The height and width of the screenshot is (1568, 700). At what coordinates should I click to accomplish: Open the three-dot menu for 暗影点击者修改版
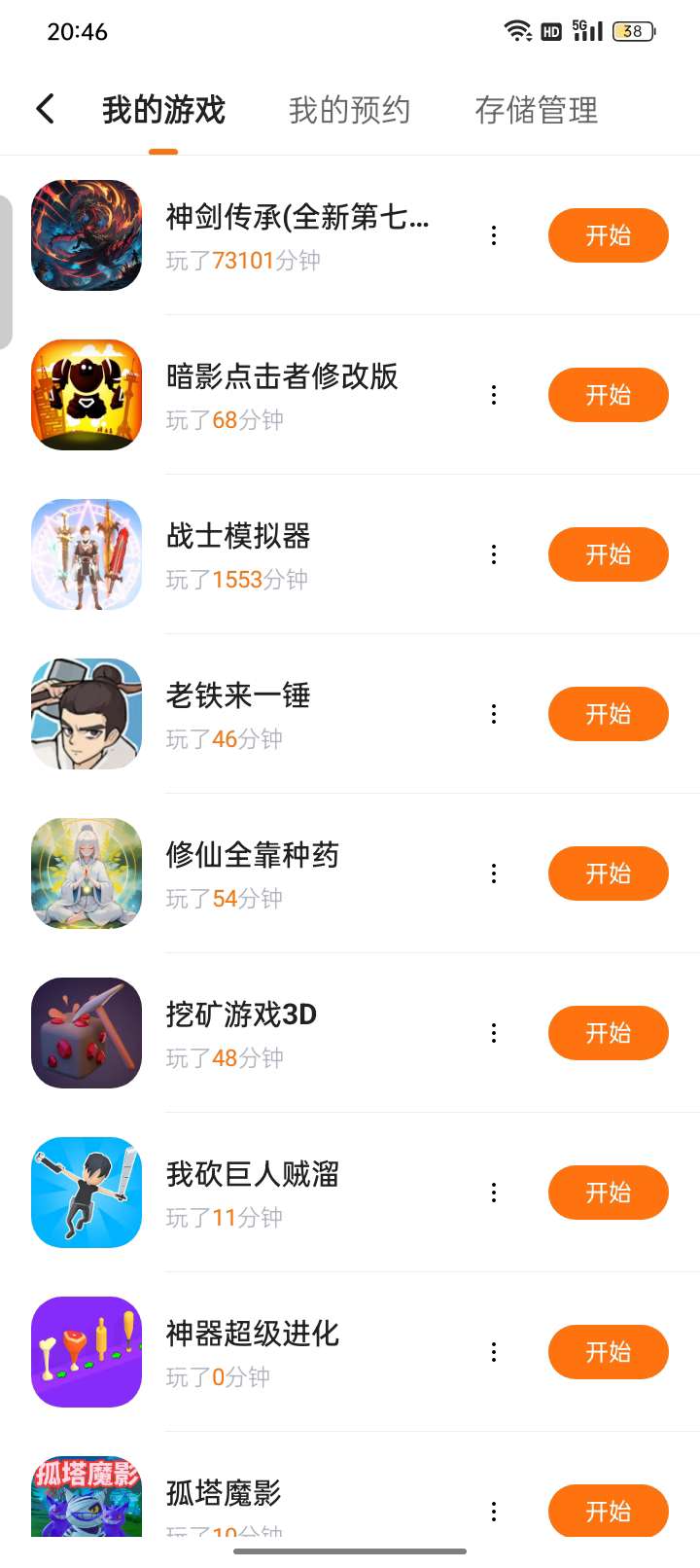tap(494, 395)
